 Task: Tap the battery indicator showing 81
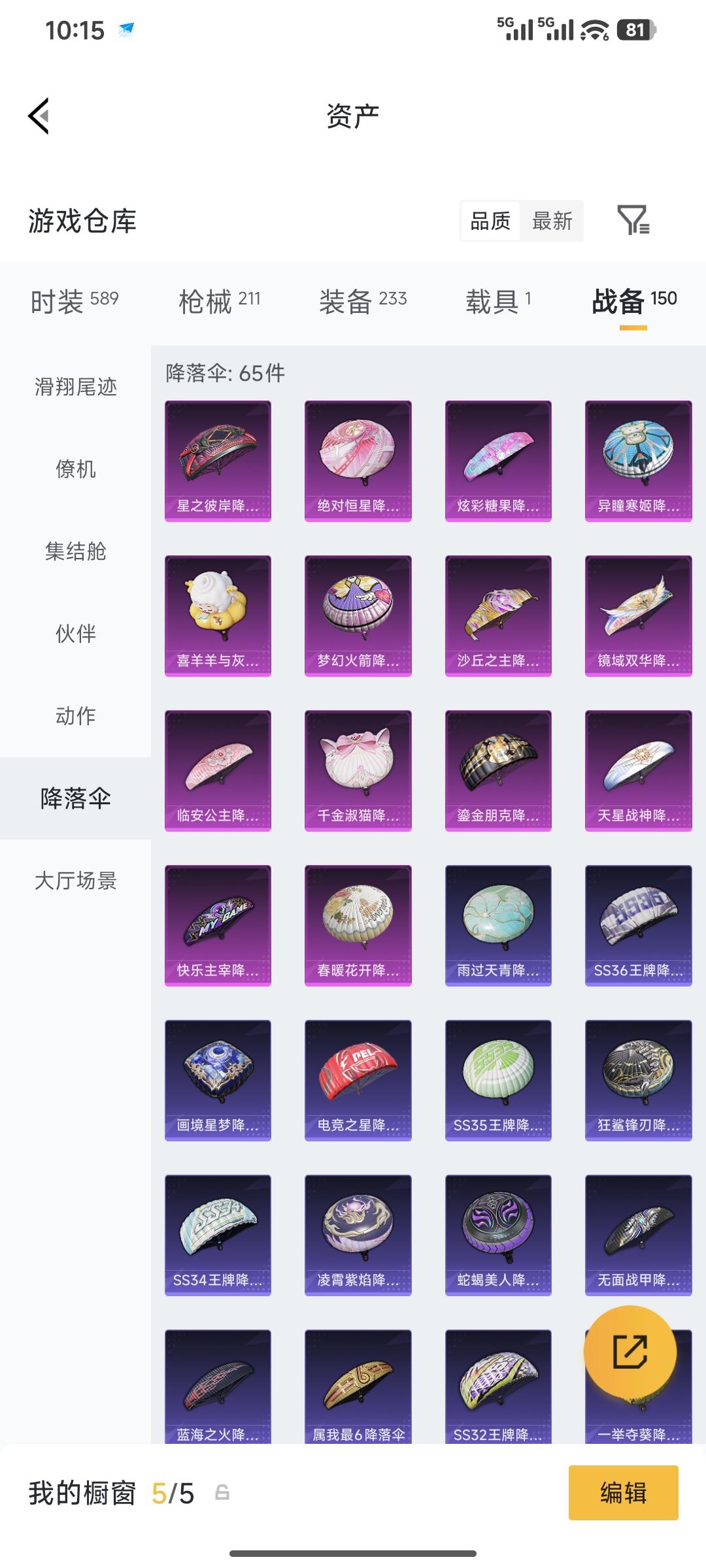pyautogui.click(x=636, y=27)
